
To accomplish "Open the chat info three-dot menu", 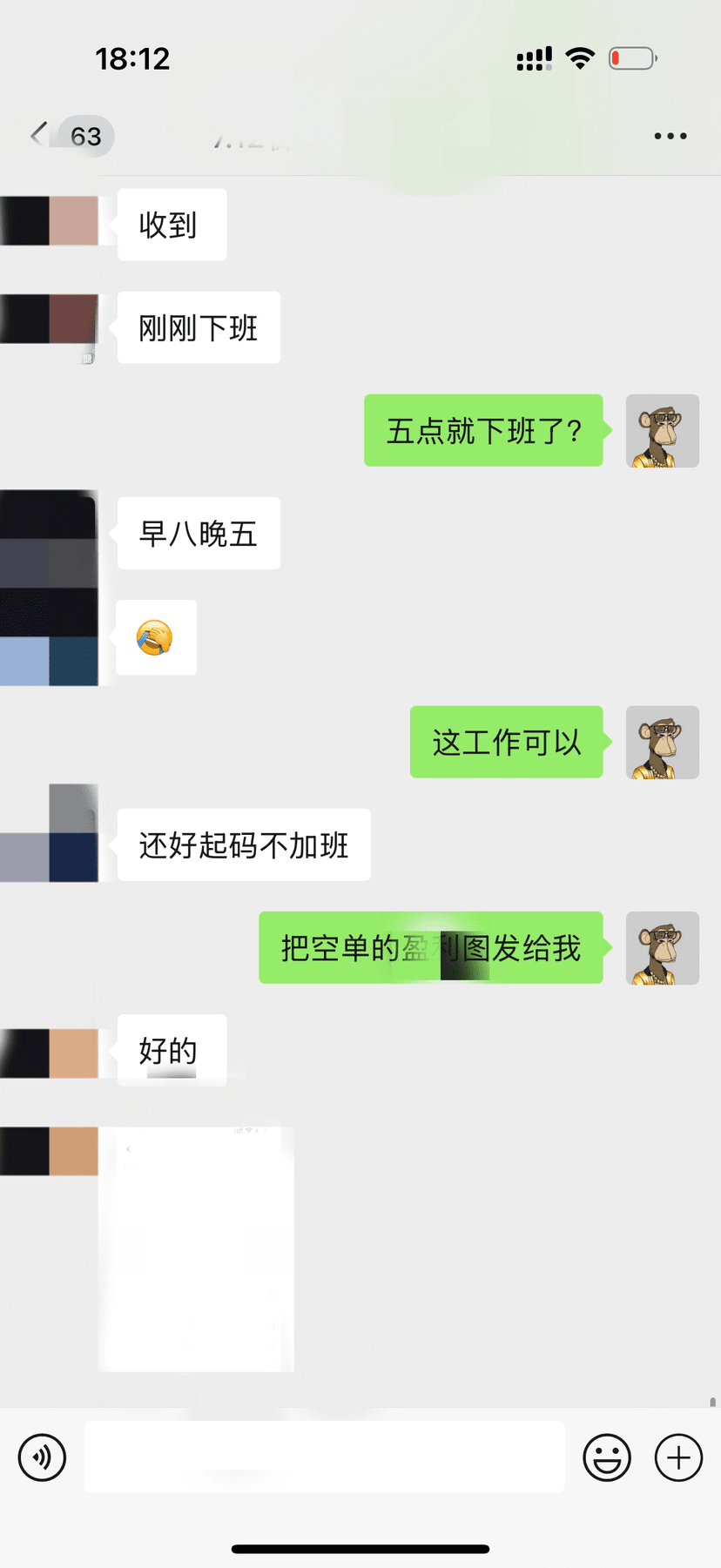I will [670, 136].
